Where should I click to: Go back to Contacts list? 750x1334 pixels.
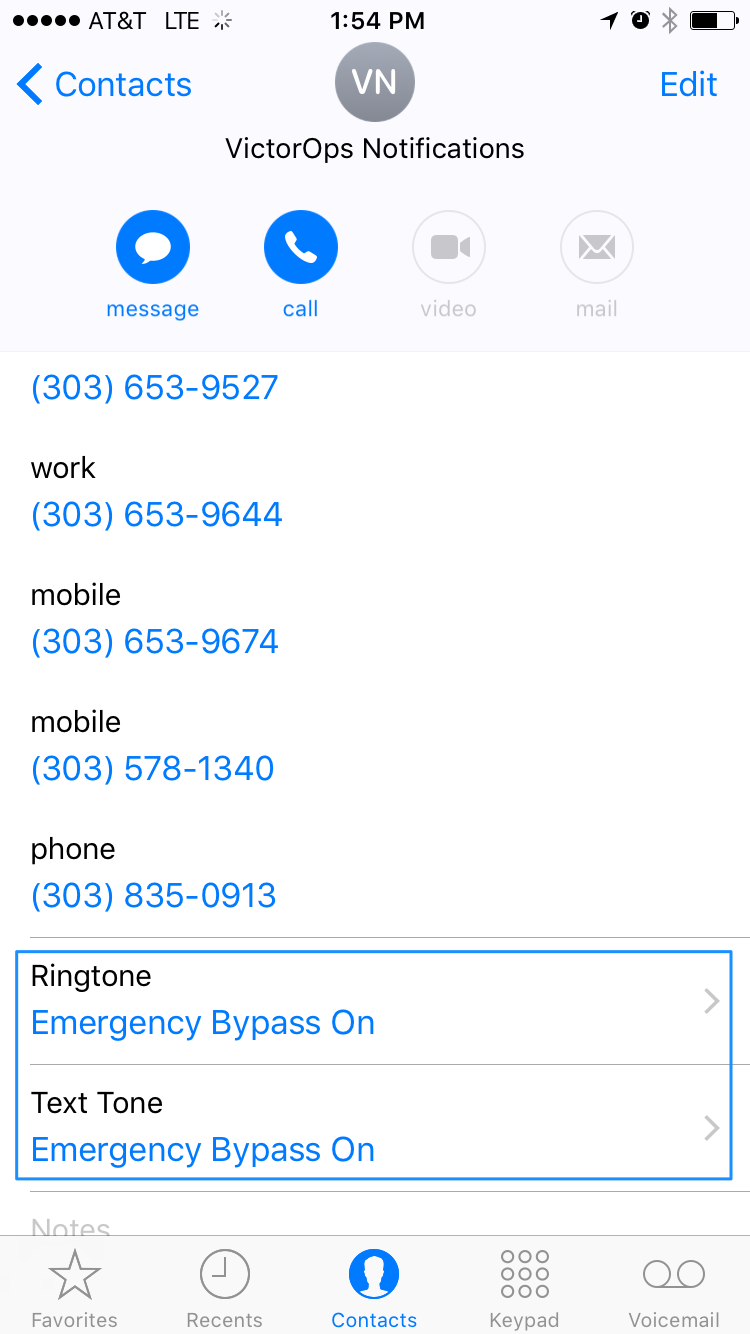click(104, 85)
